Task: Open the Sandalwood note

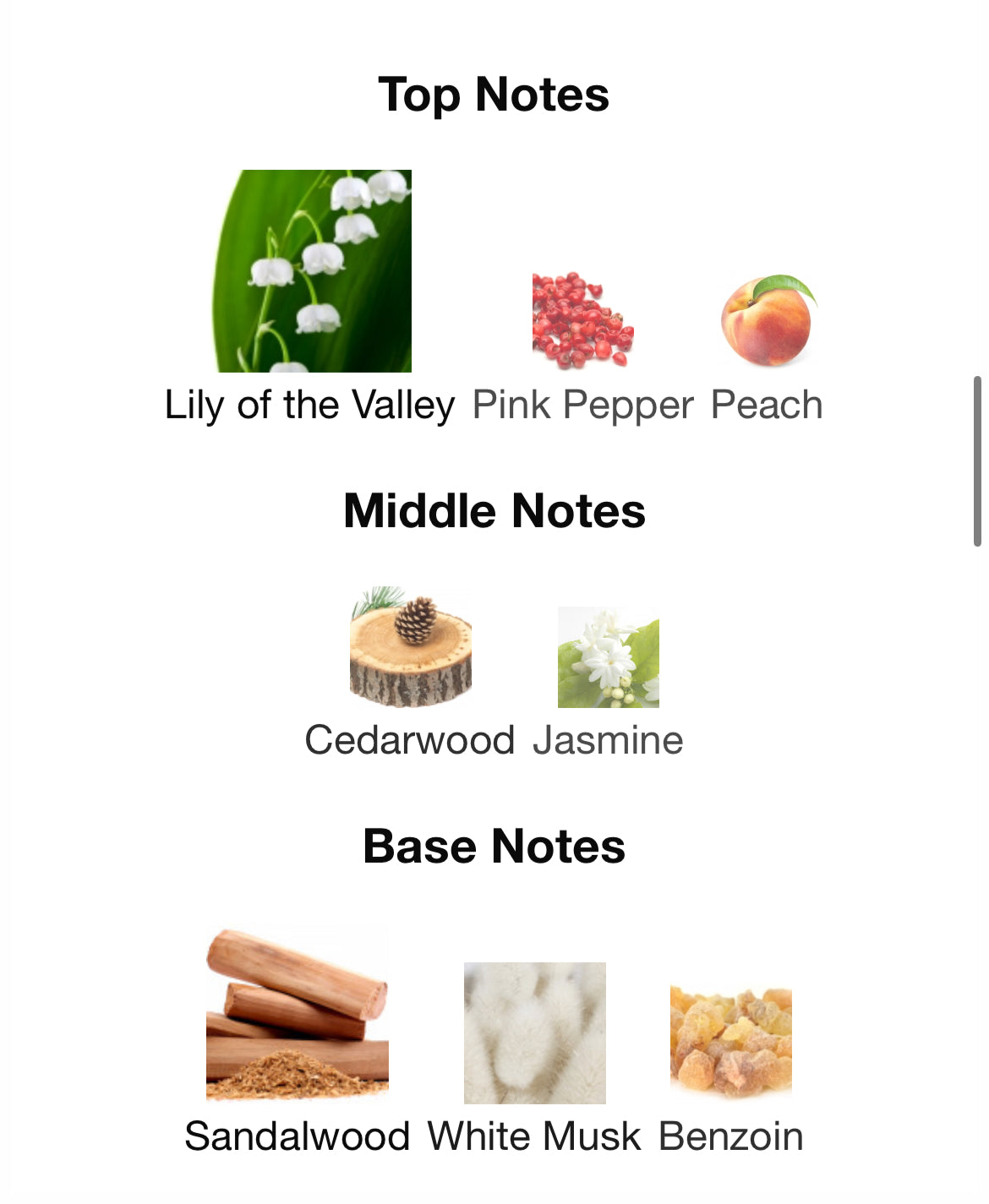Action: point(298,1042)
